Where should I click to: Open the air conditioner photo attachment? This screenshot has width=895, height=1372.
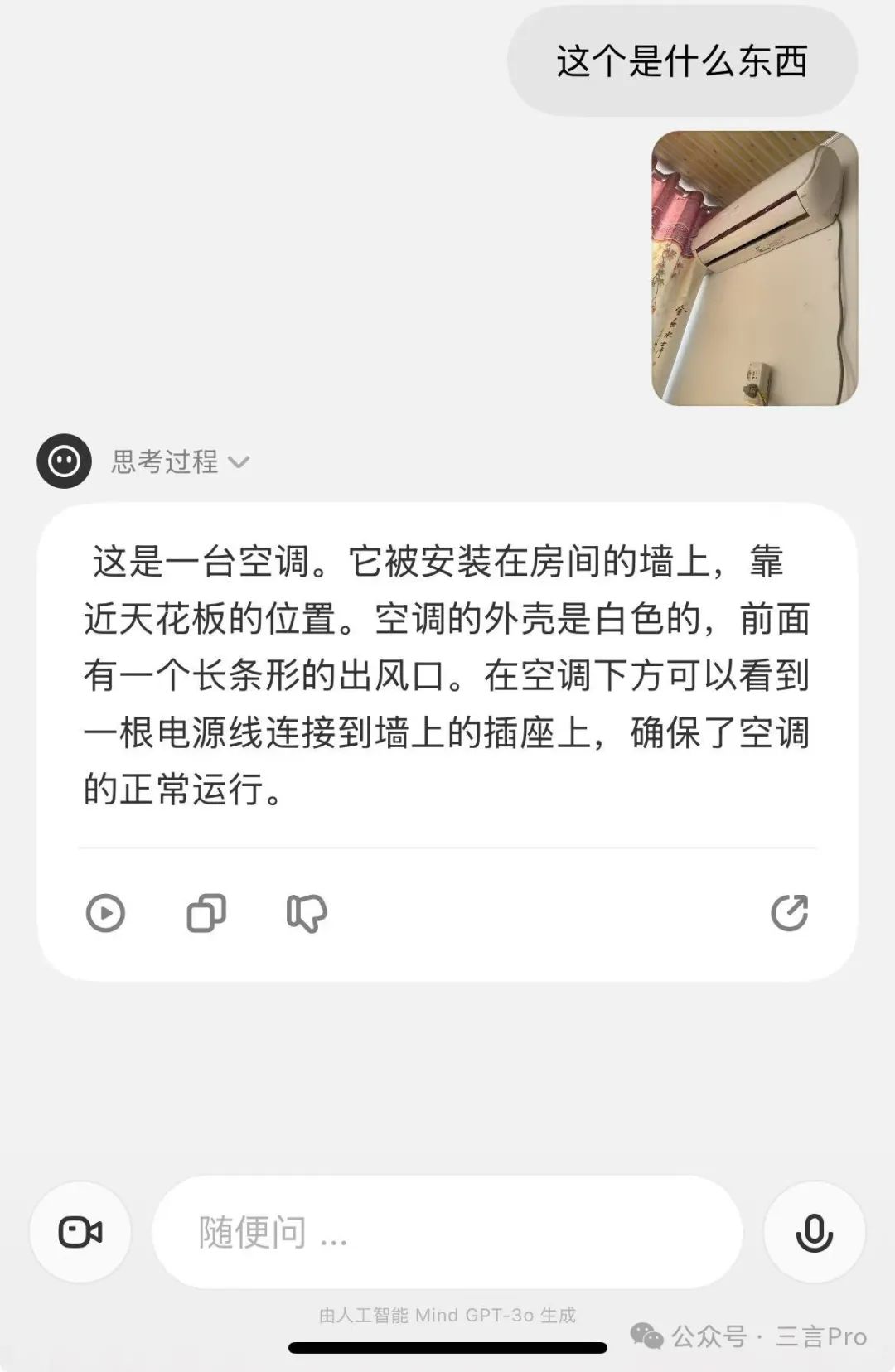pos(754,268)
